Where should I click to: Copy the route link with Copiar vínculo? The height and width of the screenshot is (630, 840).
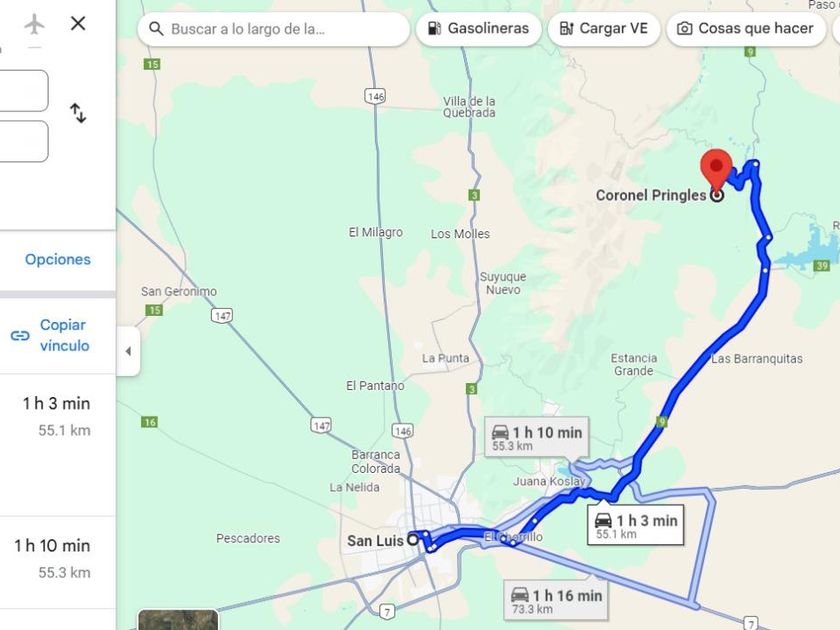pos(51,335)
